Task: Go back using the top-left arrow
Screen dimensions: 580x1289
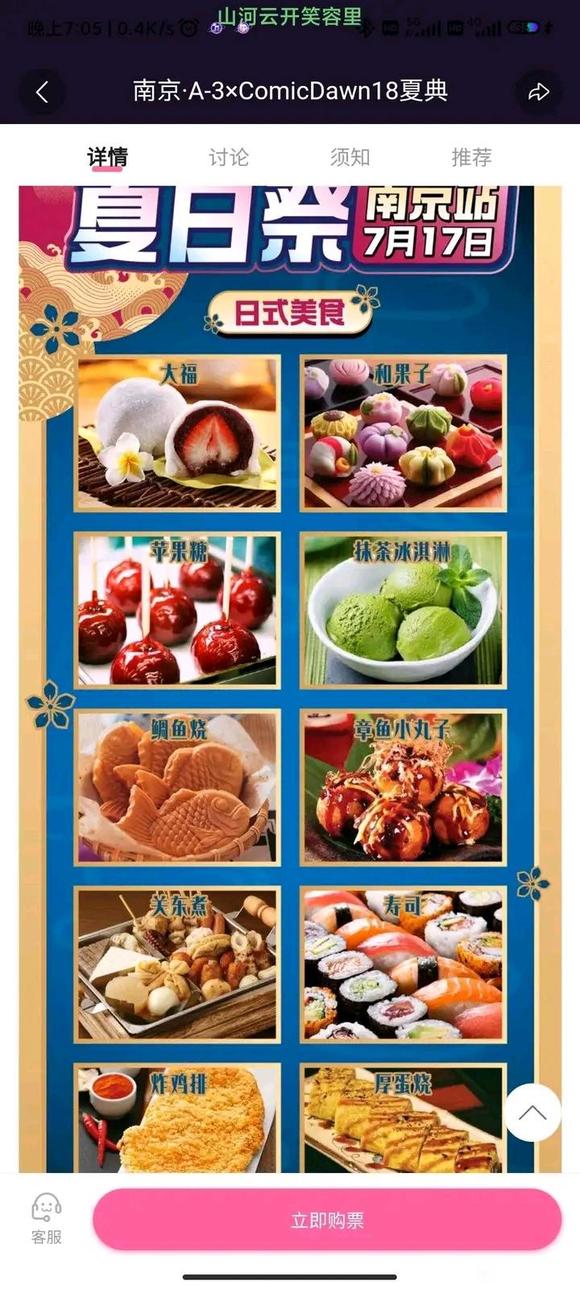Action: tap(41, 92)
